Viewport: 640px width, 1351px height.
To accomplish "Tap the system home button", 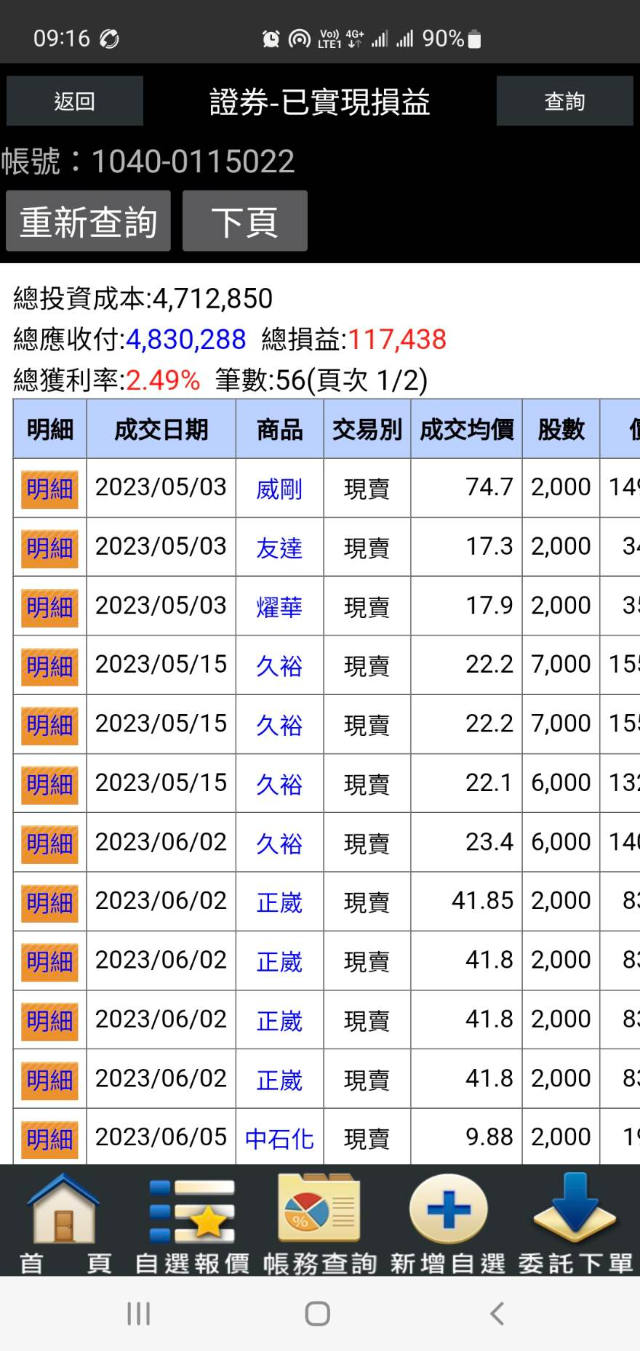I will pos(318,1313).
